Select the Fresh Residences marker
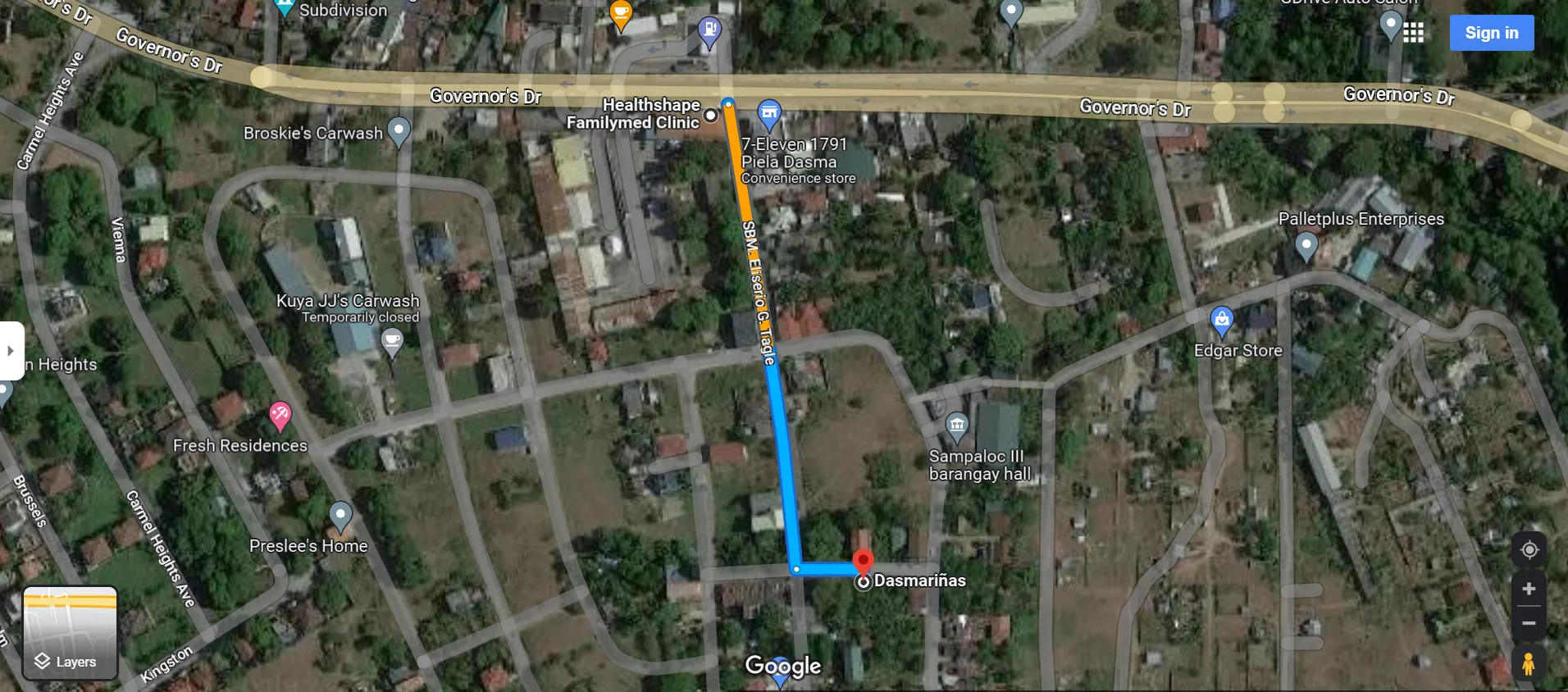This screenshot has height=692, width=1568. pos(280,415)
